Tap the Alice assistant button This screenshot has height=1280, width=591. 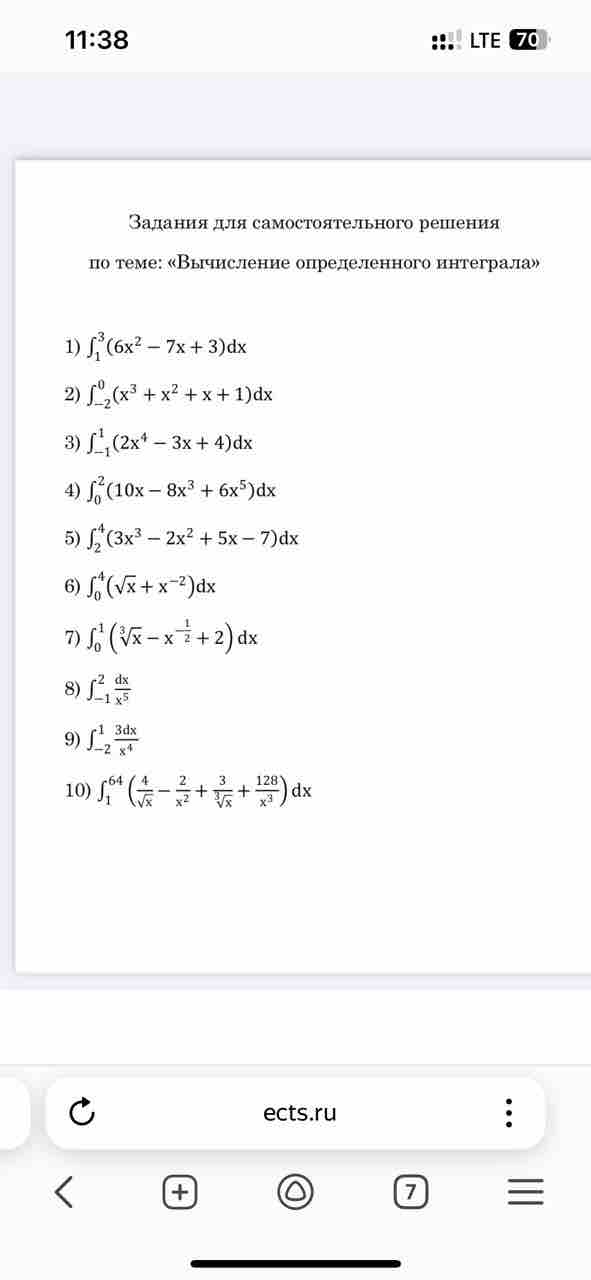295,1192
